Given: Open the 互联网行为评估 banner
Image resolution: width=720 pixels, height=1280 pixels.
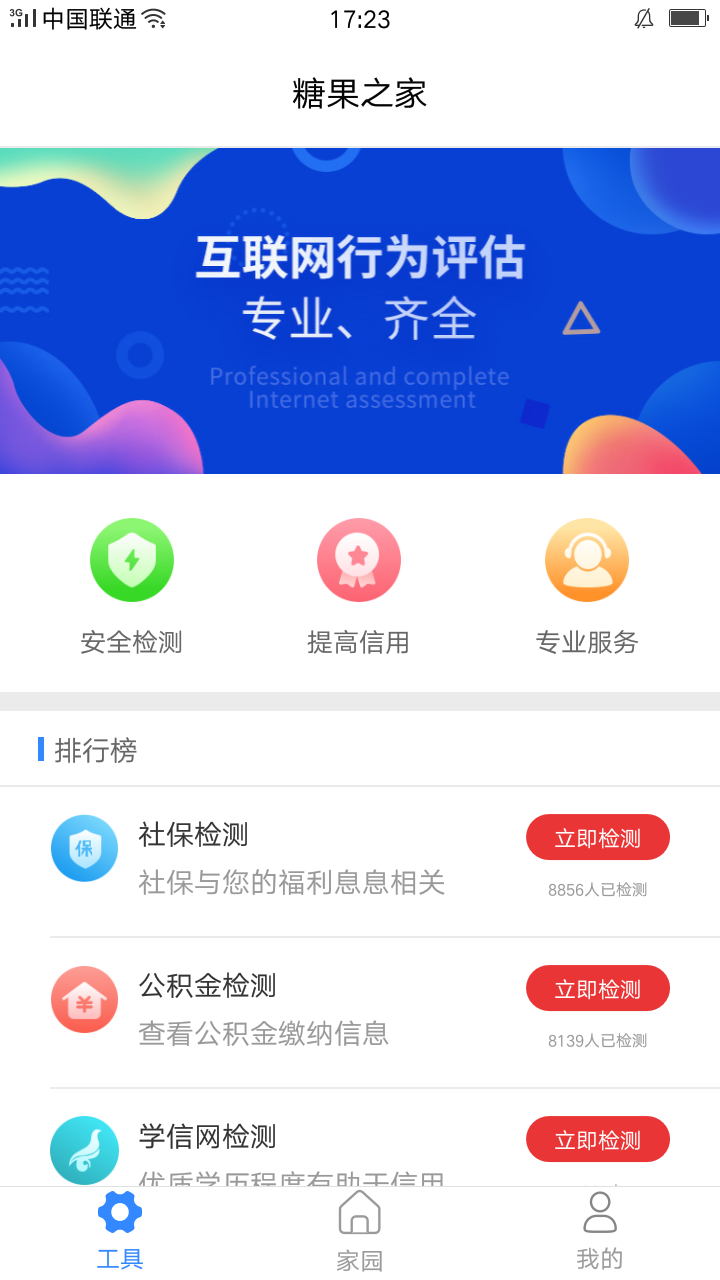Looking at the screenshot, I should click(360, 311).
